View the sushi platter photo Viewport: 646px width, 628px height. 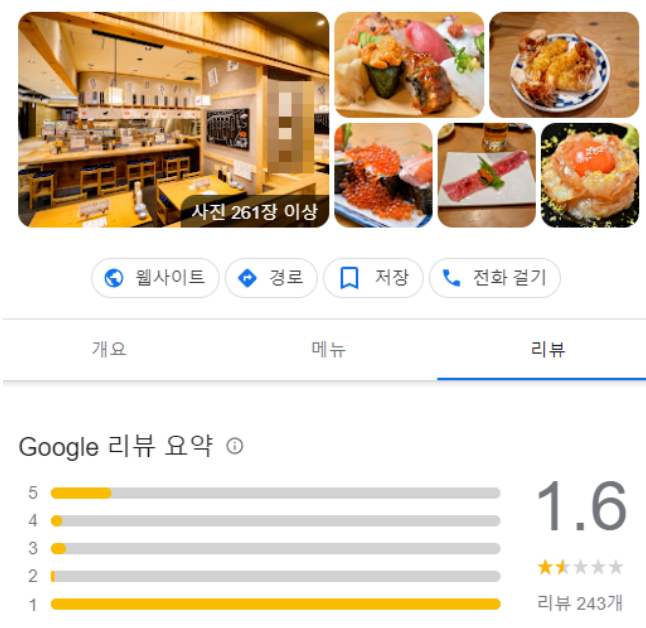click(x=408, y=65)
